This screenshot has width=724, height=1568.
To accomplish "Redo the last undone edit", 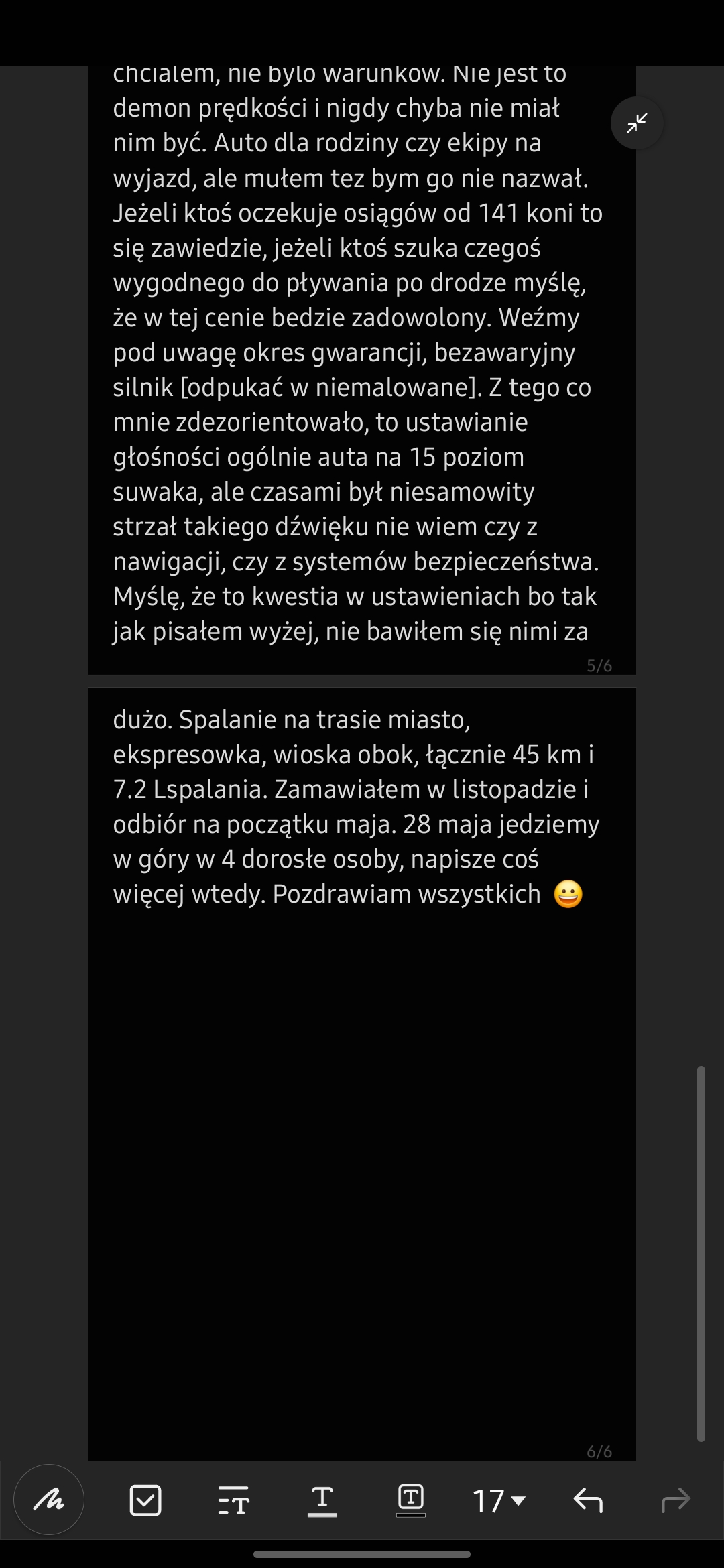I will pos(675,1500).
